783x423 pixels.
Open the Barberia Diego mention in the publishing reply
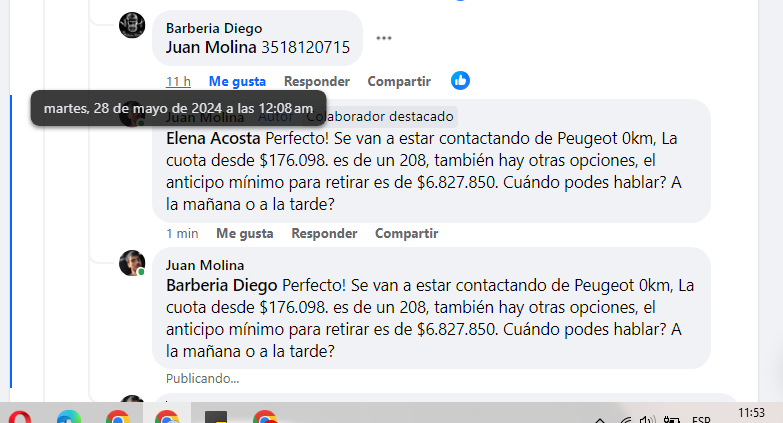tap(222, 285)
